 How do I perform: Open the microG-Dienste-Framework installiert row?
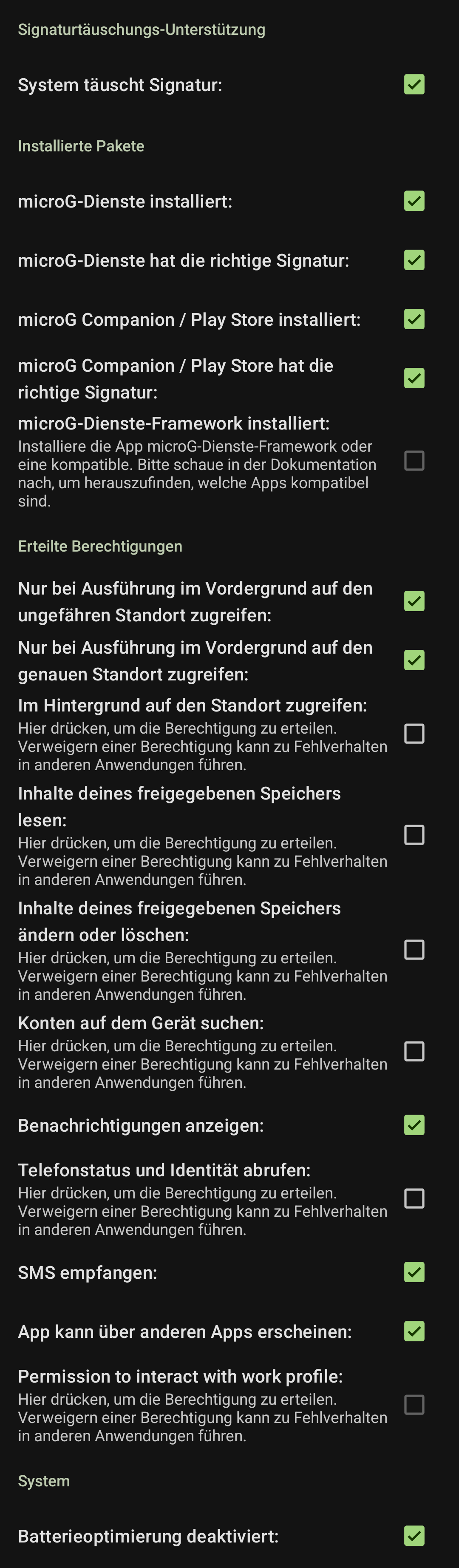201,461
